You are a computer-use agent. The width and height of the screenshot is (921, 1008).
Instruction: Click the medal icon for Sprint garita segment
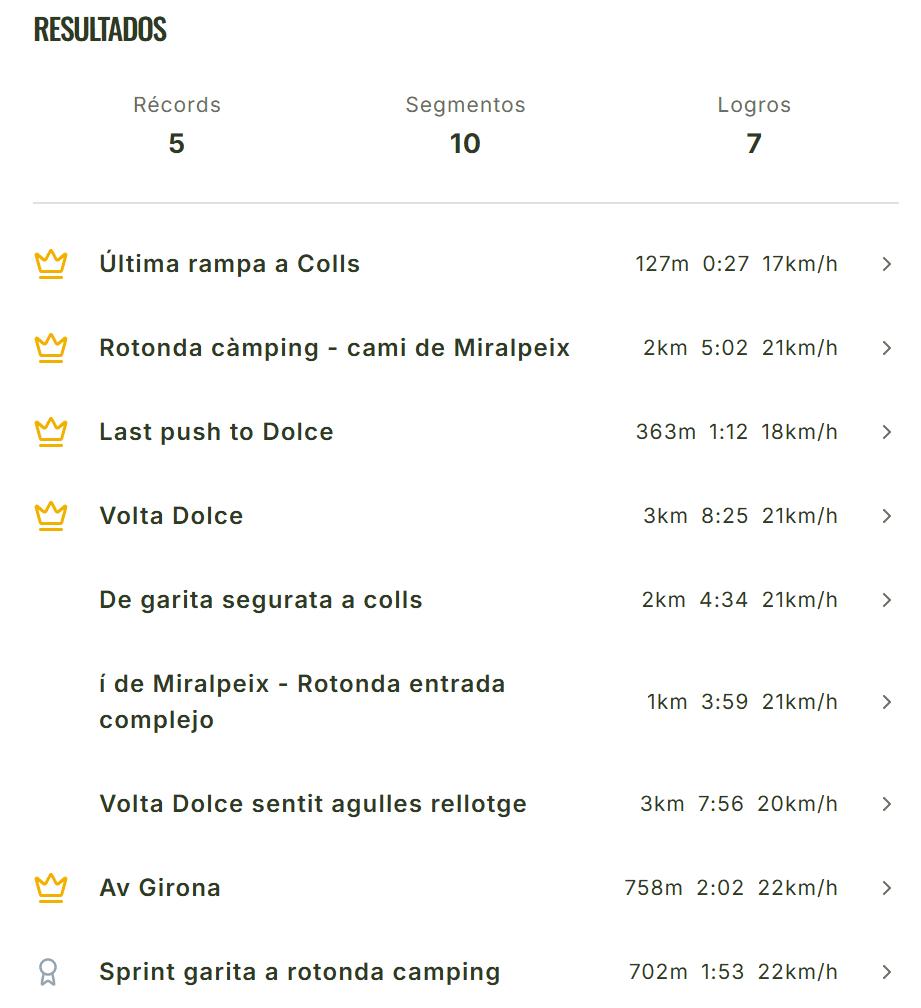click(x=50, y=971)
